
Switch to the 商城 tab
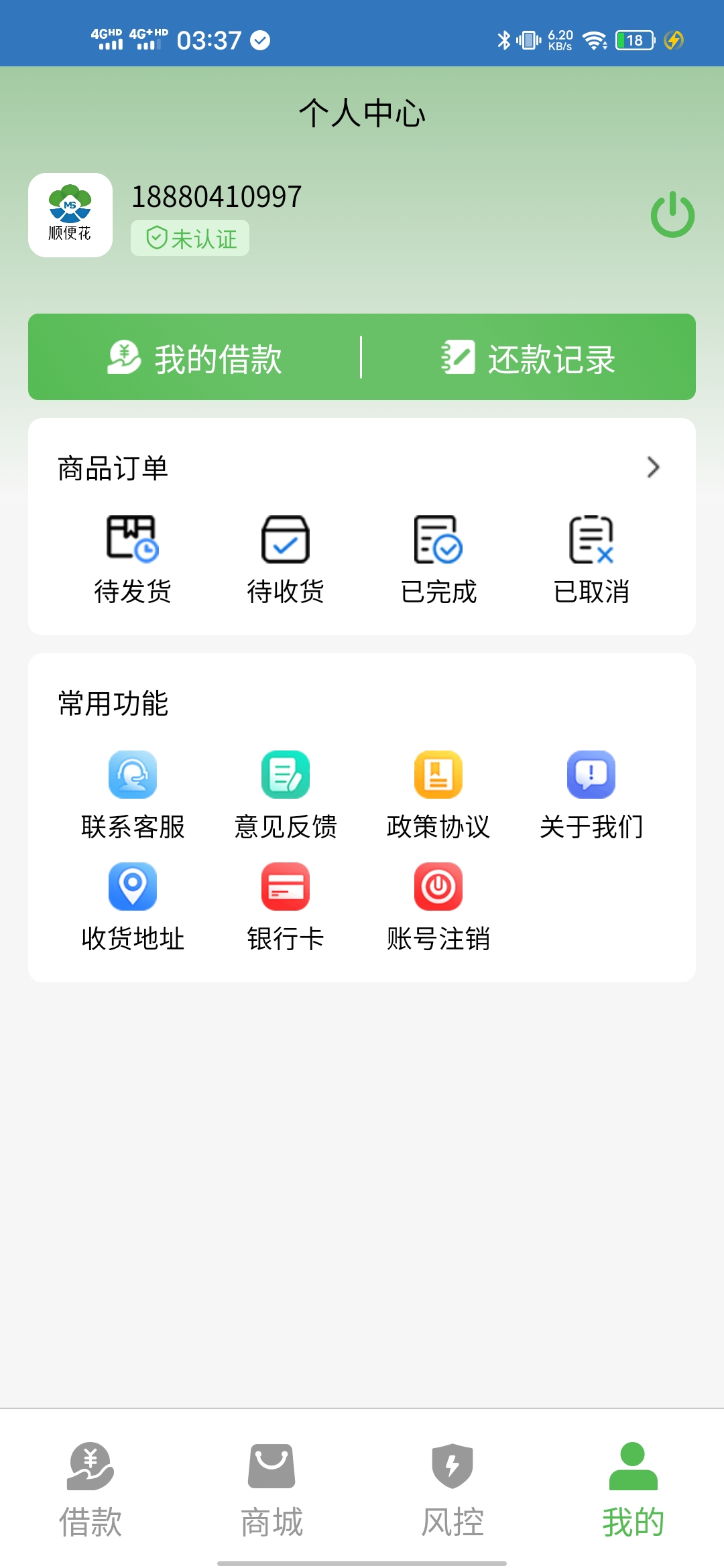tap(271, 1489)
